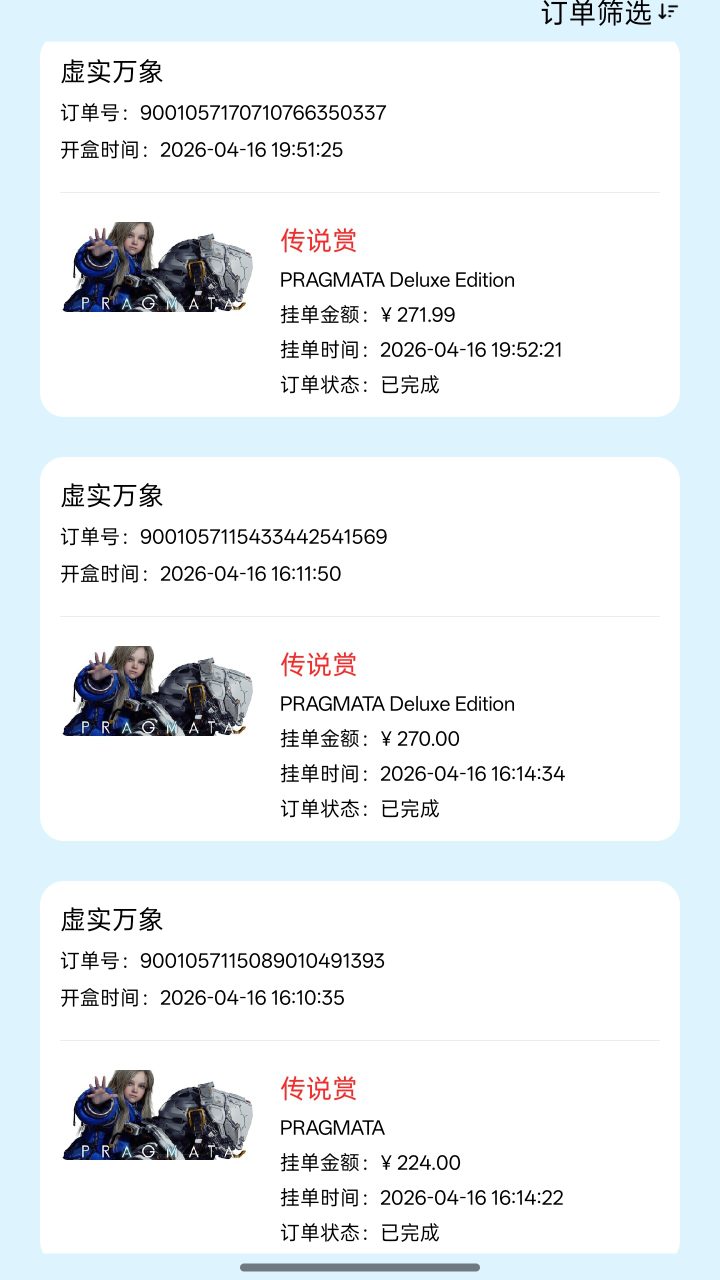
Task: Open the ¥ 224.00 PRAGMATA order
Action: pos(360,1068)
